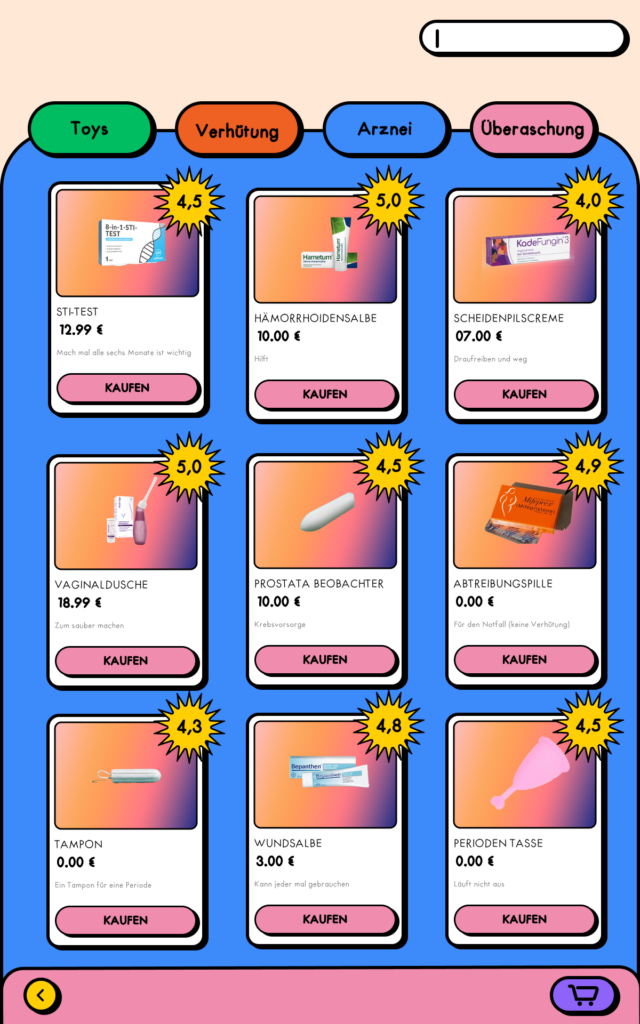640x1024 pixels.
Task: Tap Kaufen for Abtreibungspille
Action: (524, 659)
